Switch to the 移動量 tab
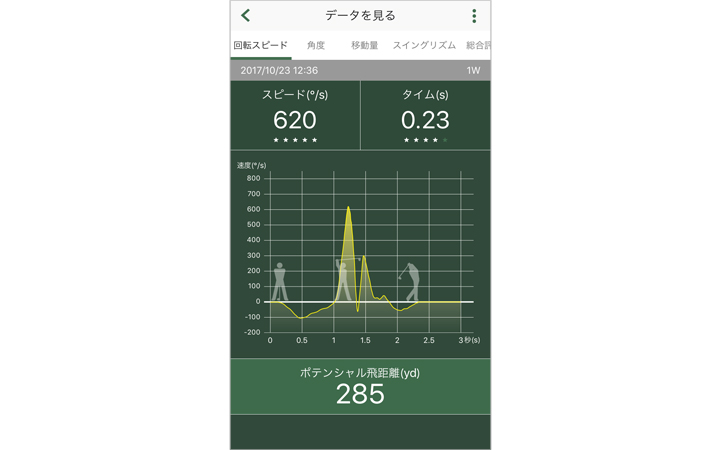This screenshot has width=720, height=450. pyautogui.click(x=364, y=45)
